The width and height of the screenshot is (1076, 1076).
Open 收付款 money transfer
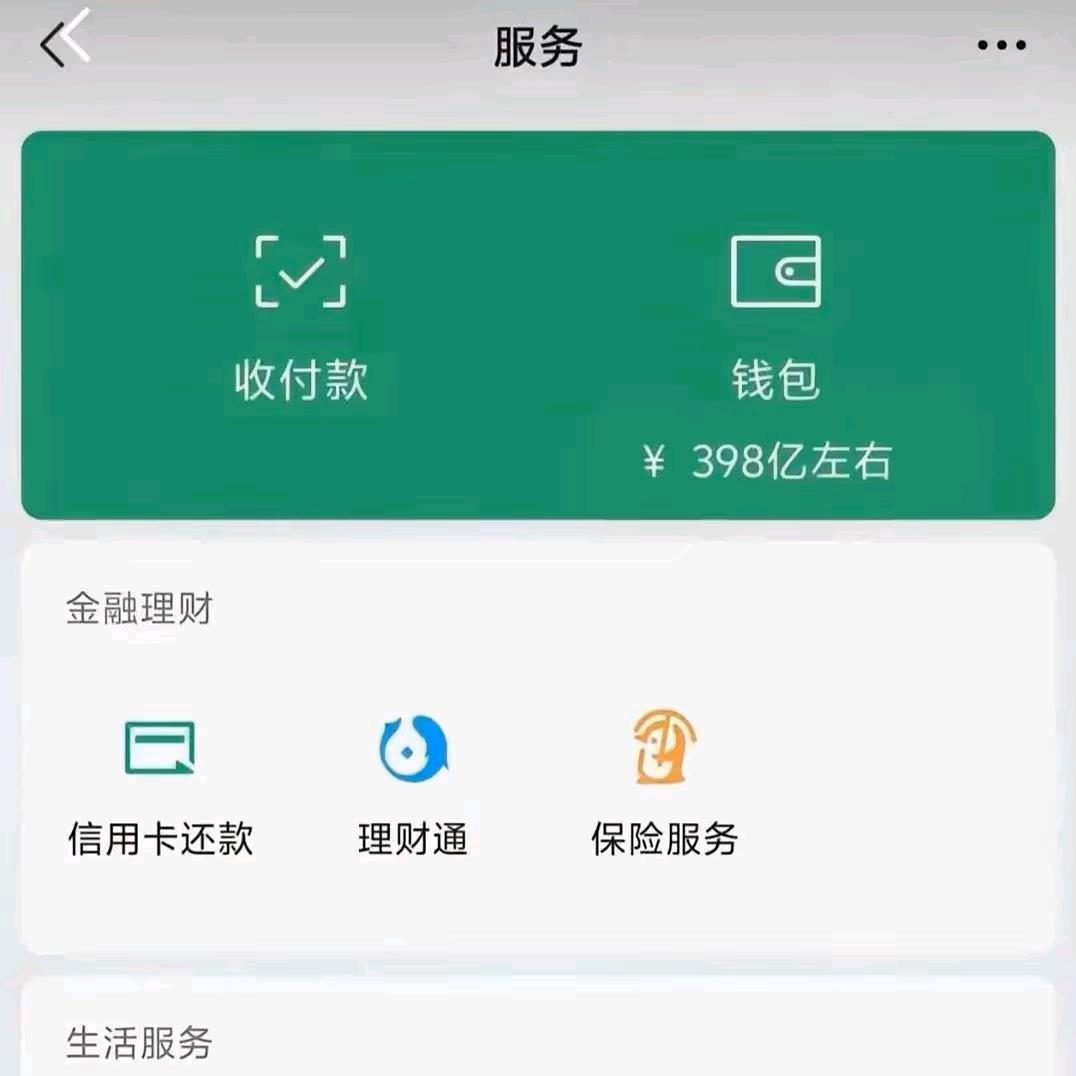(x=300, y=318)
